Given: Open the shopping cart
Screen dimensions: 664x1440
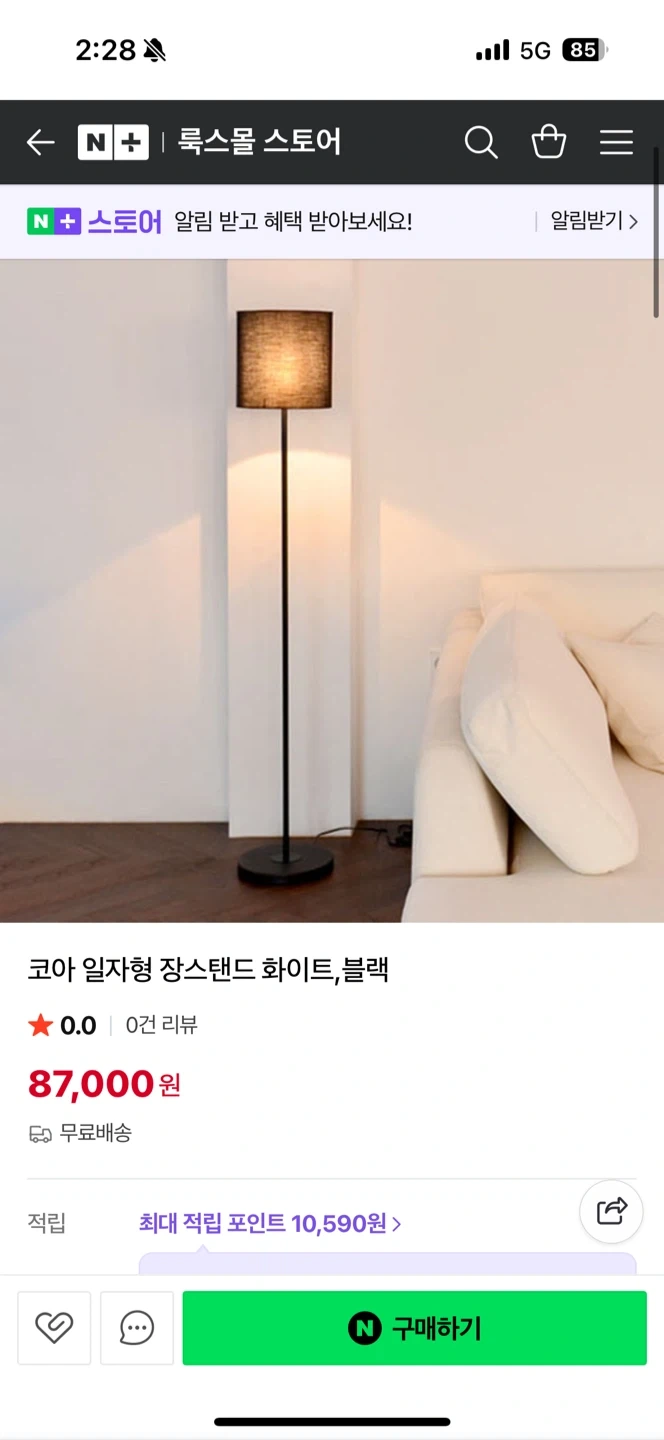Looking at the screenshot, I should (549, 143).
